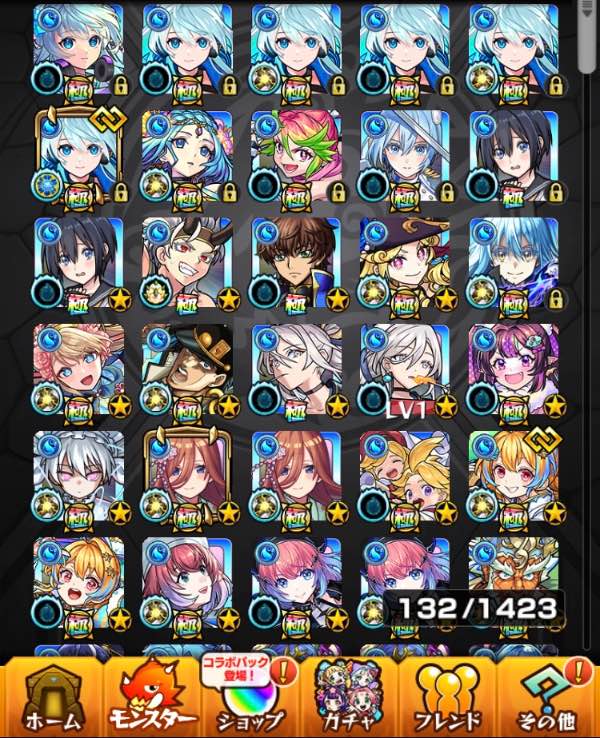Select the capped man with gold badge
The image size is (600, 738).
pyautogui.click(x=188, y=370)
